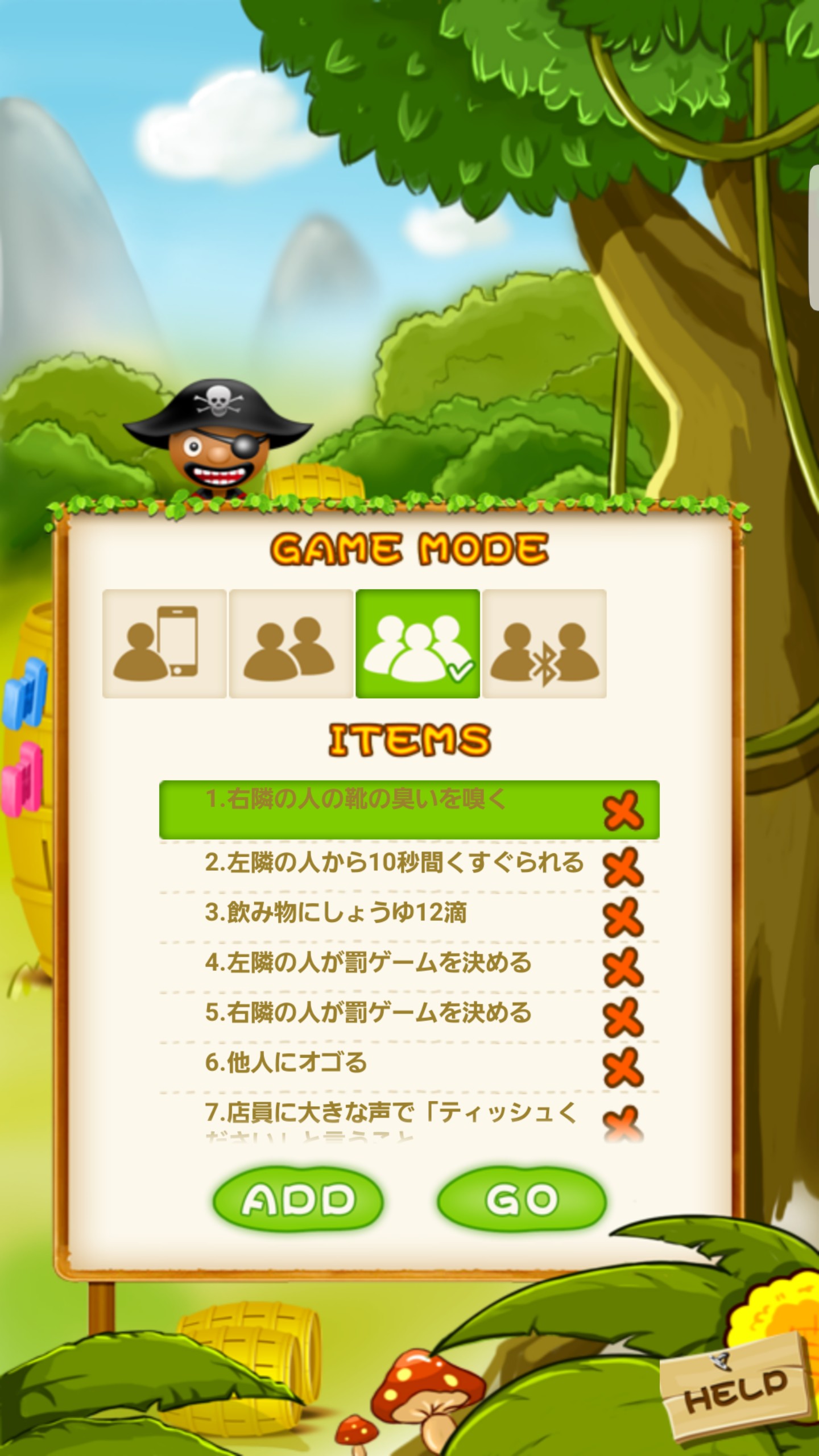Select the three-player group mode
Screen dimensions: 819x1456
pyautogui.click(x=417, y=644)
